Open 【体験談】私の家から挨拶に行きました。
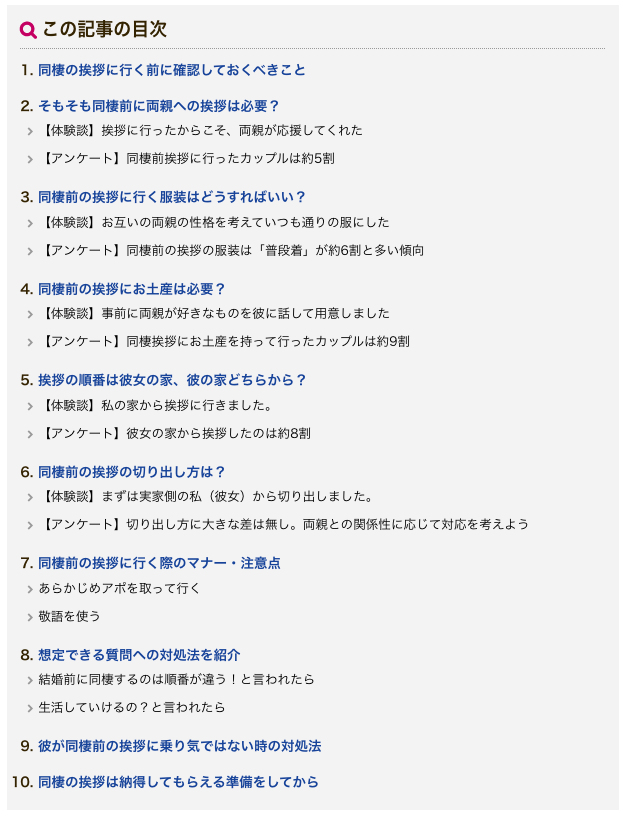Image resolution: width=624 pixels, height=814 pixels. pos(156,405)
